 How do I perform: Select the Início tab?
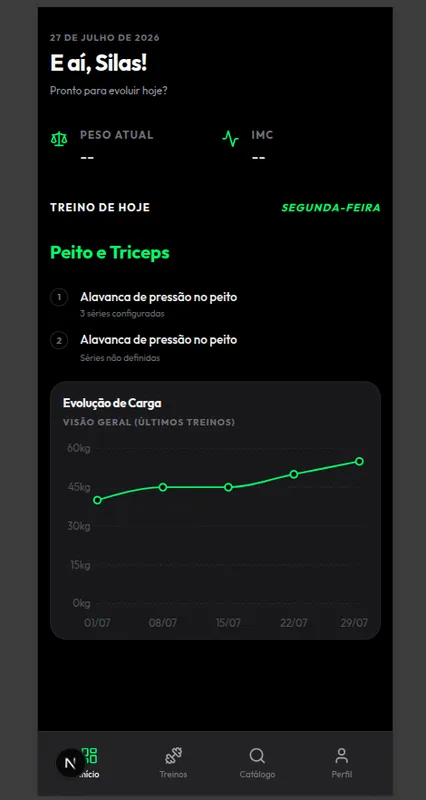[90, 763]
